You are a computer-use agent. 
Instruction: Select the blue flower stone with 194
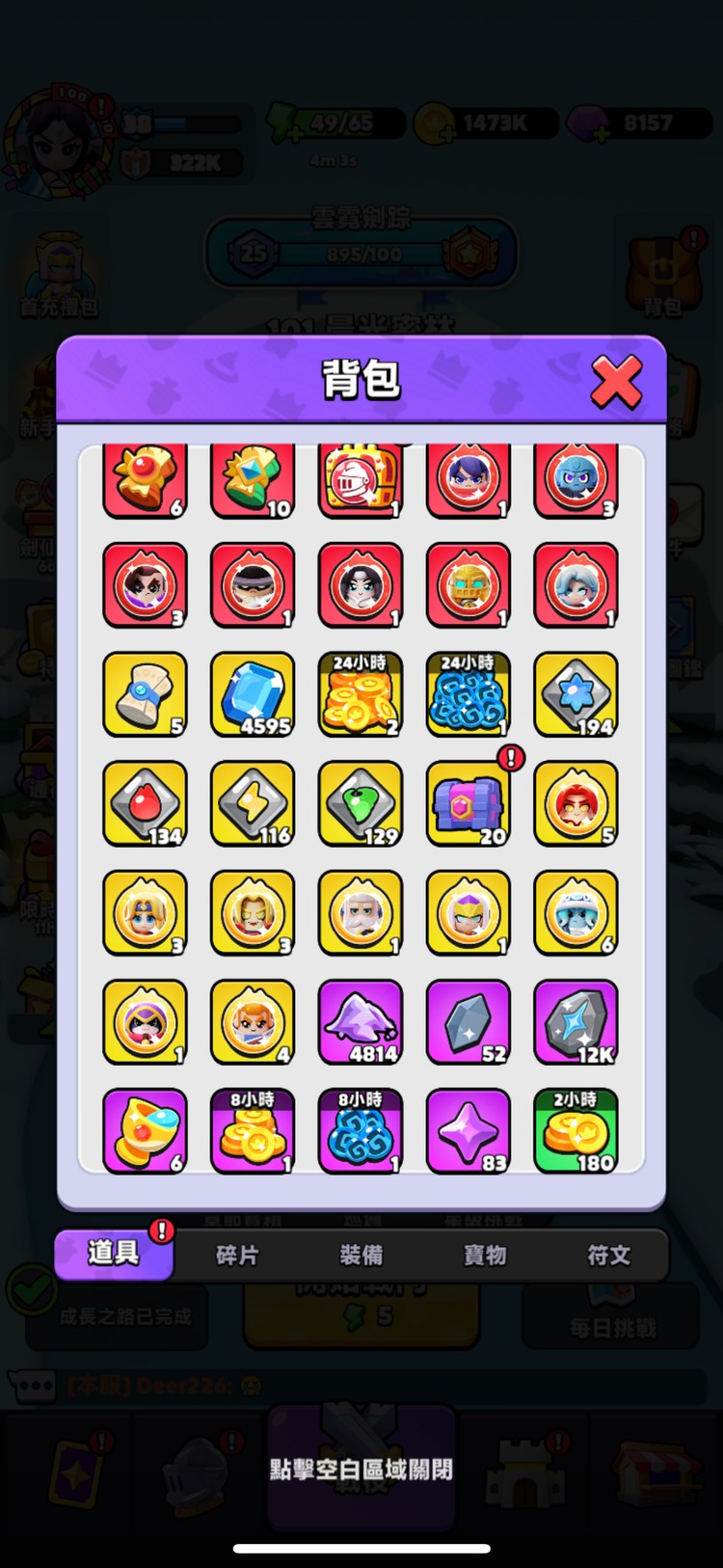click(x=576, y=694)
